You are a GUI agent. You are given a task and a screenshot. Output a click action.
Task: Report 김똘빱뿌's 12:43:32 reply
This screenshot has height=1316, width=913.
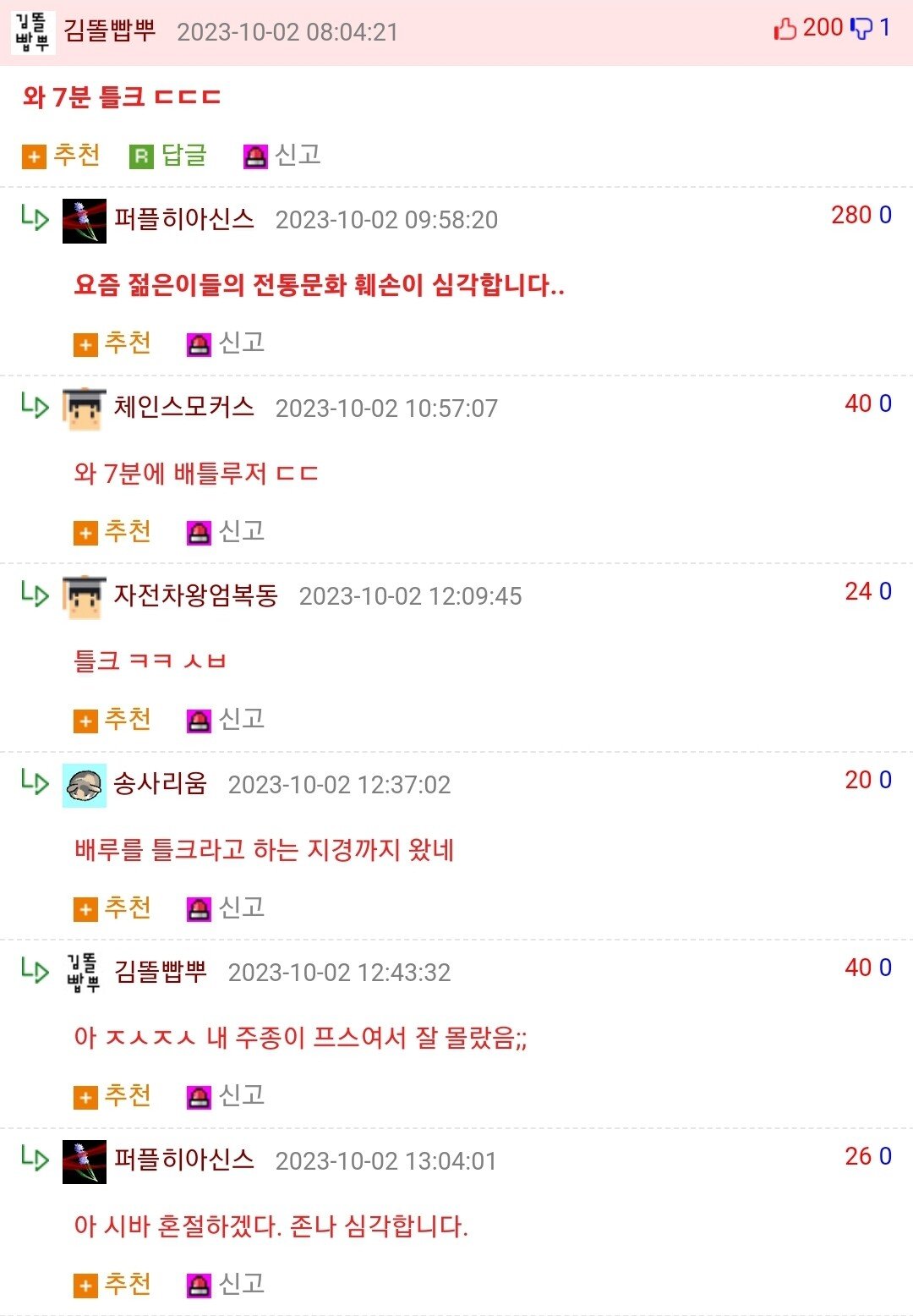point(226,1096)
